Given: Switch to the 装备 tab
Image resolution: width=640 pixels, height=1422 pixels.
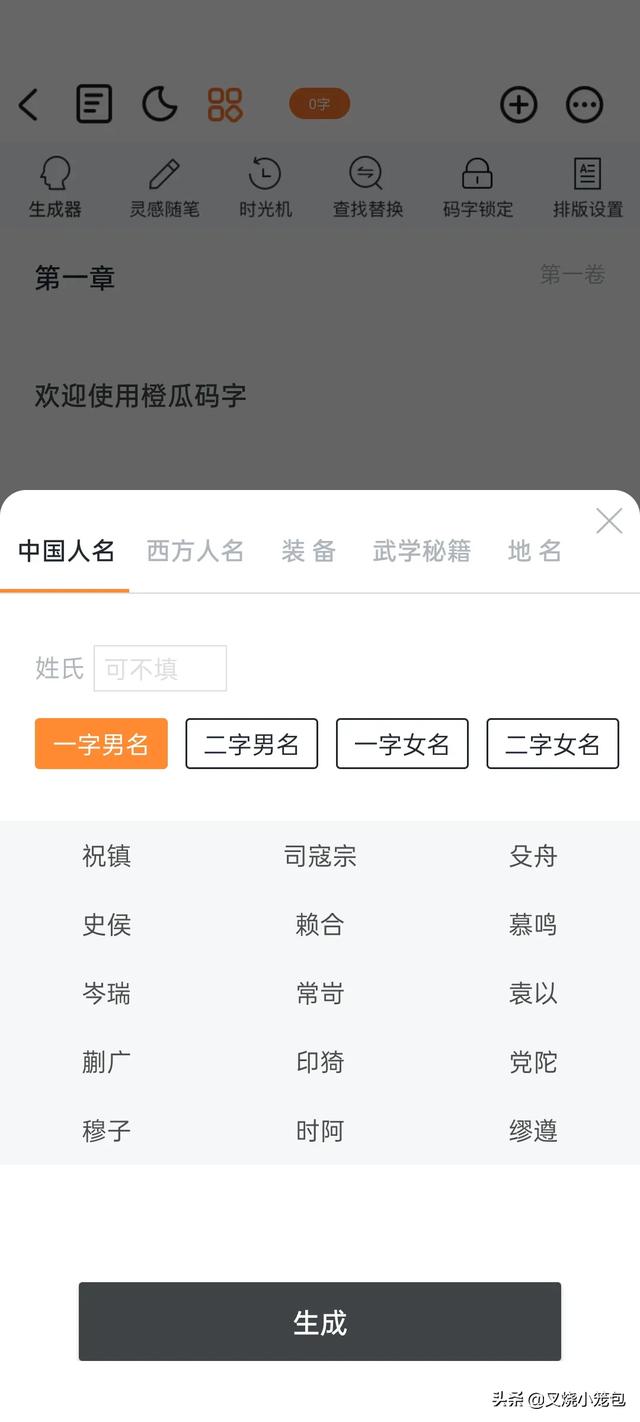Looking at the screenshot, I should [x=308, y=551].
